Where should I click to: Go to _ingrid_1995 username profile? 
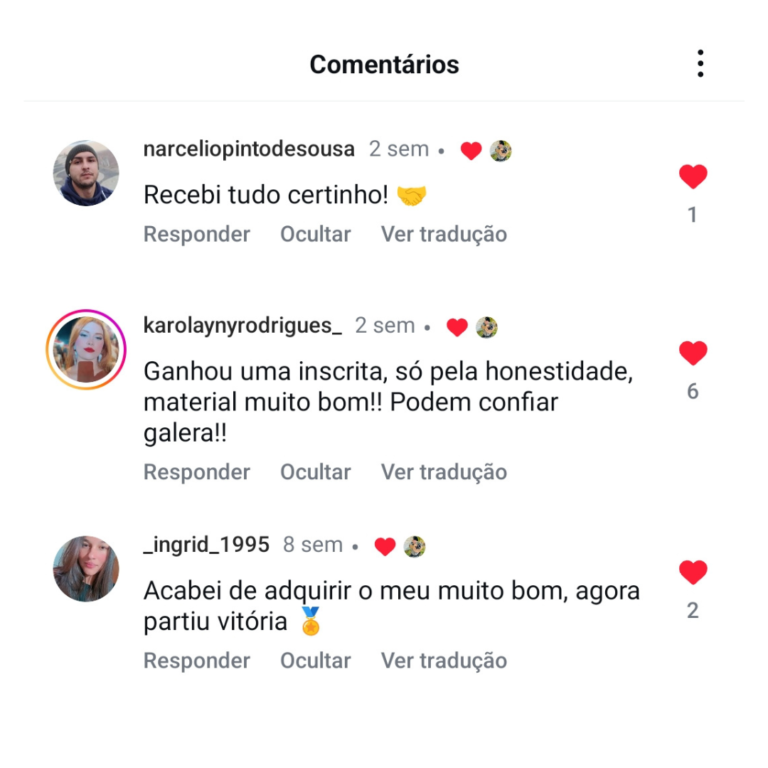207,545
